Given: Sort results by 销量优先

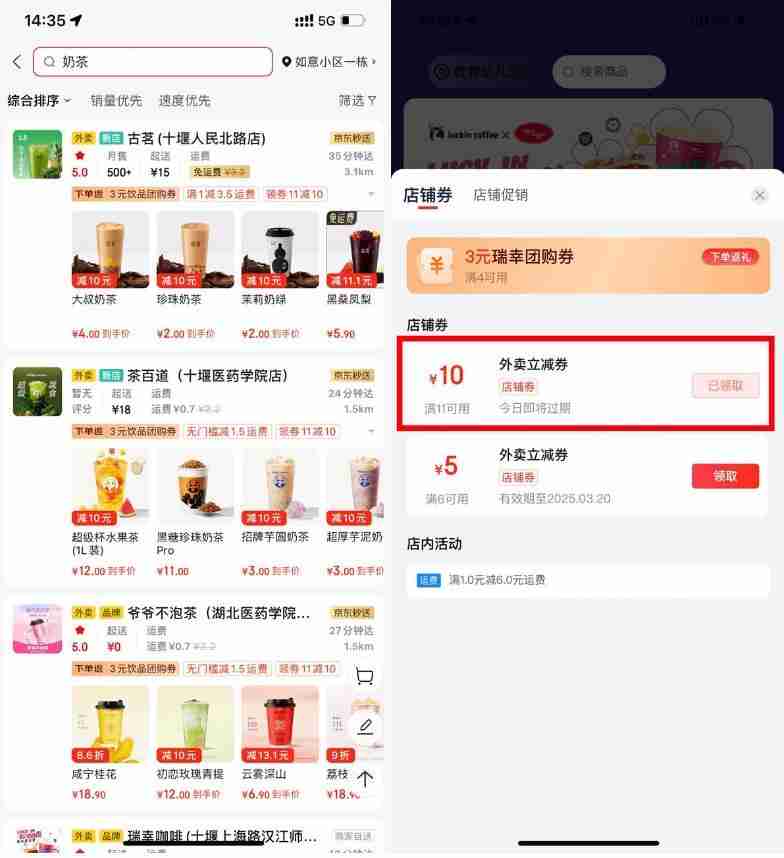Looking at the screenshot, I should 116,100.
